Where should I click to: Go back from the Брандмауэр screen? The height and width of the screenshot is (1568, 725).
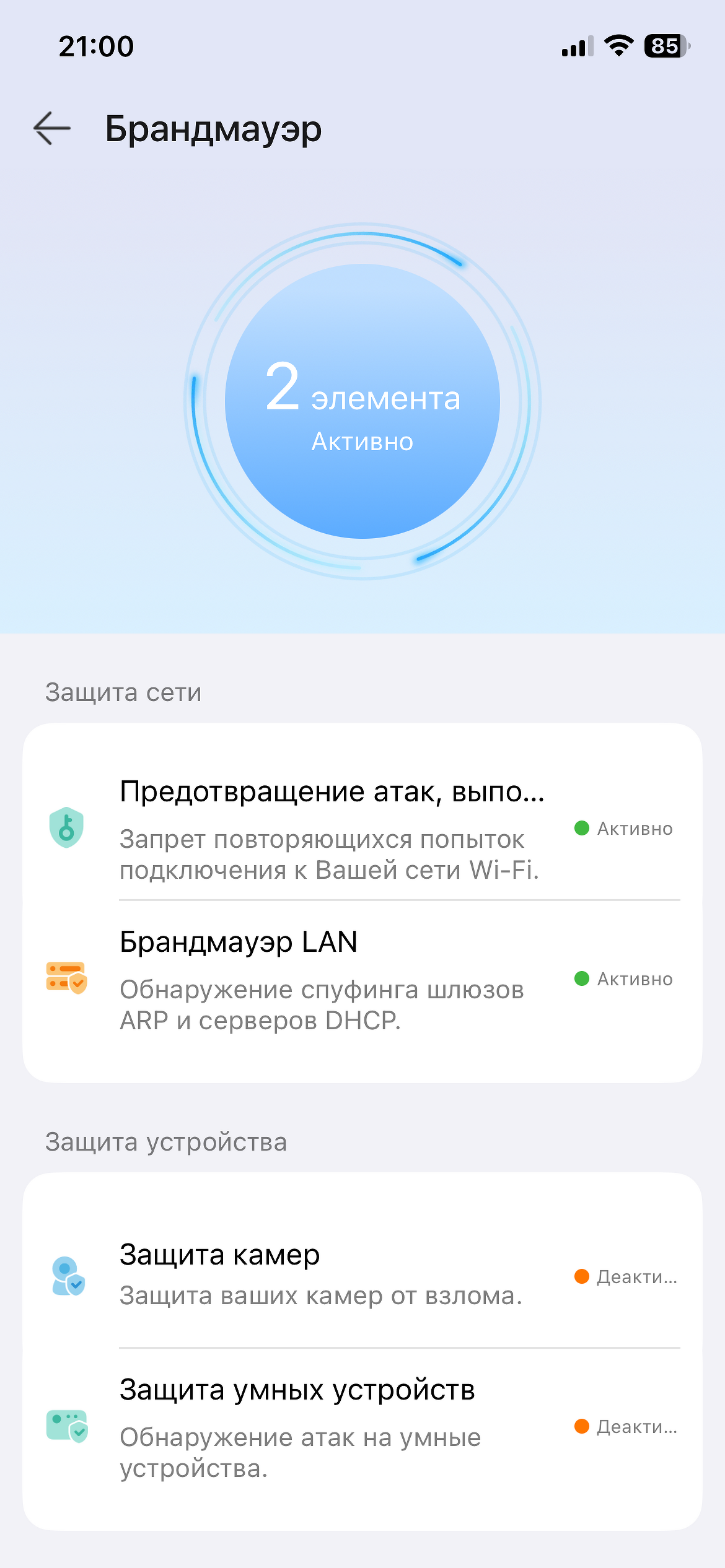click(x=52, y=129)
